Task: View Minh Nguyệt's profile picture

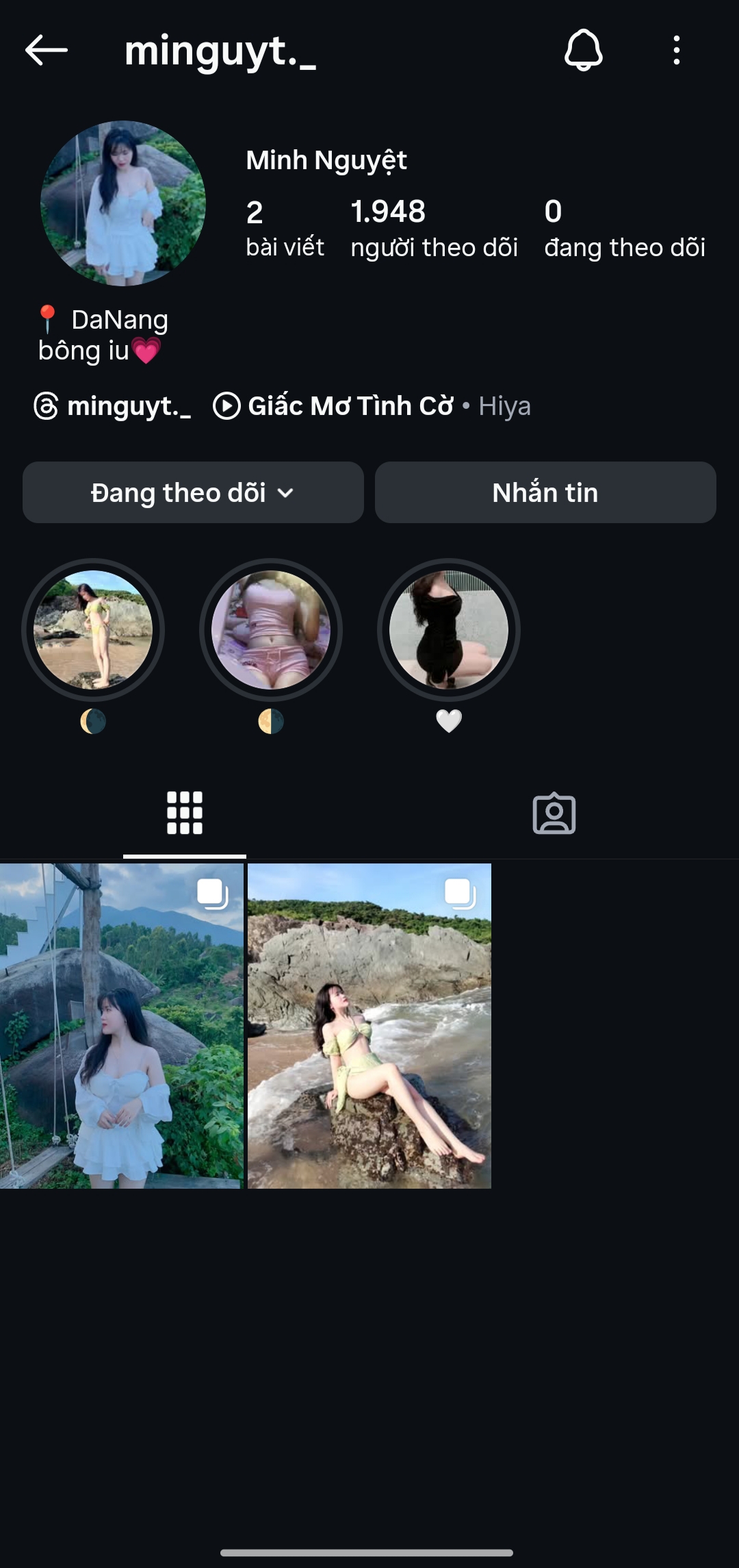Action: point(123,203)
